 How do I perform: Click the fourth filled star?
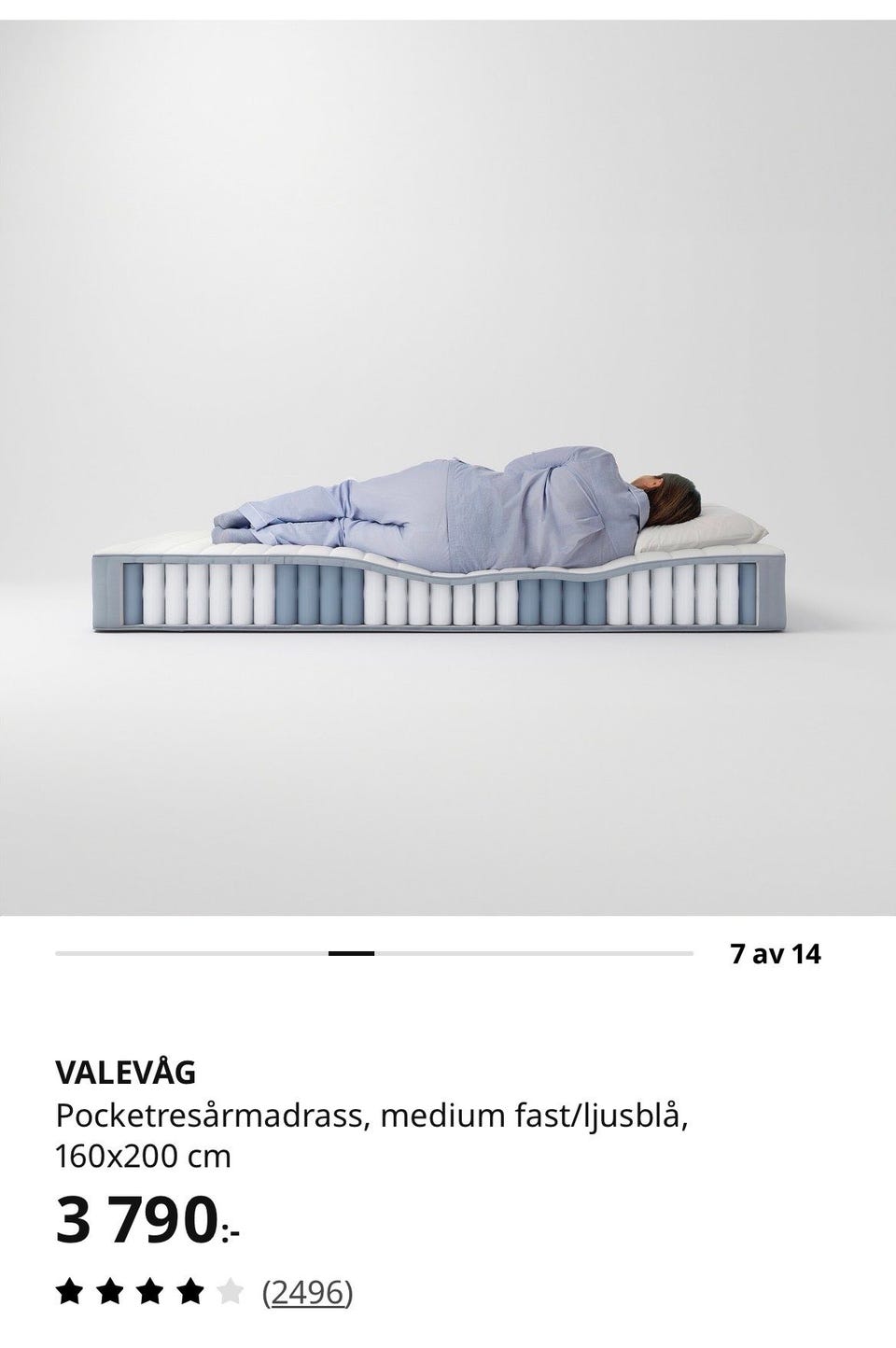[188, 1293]
